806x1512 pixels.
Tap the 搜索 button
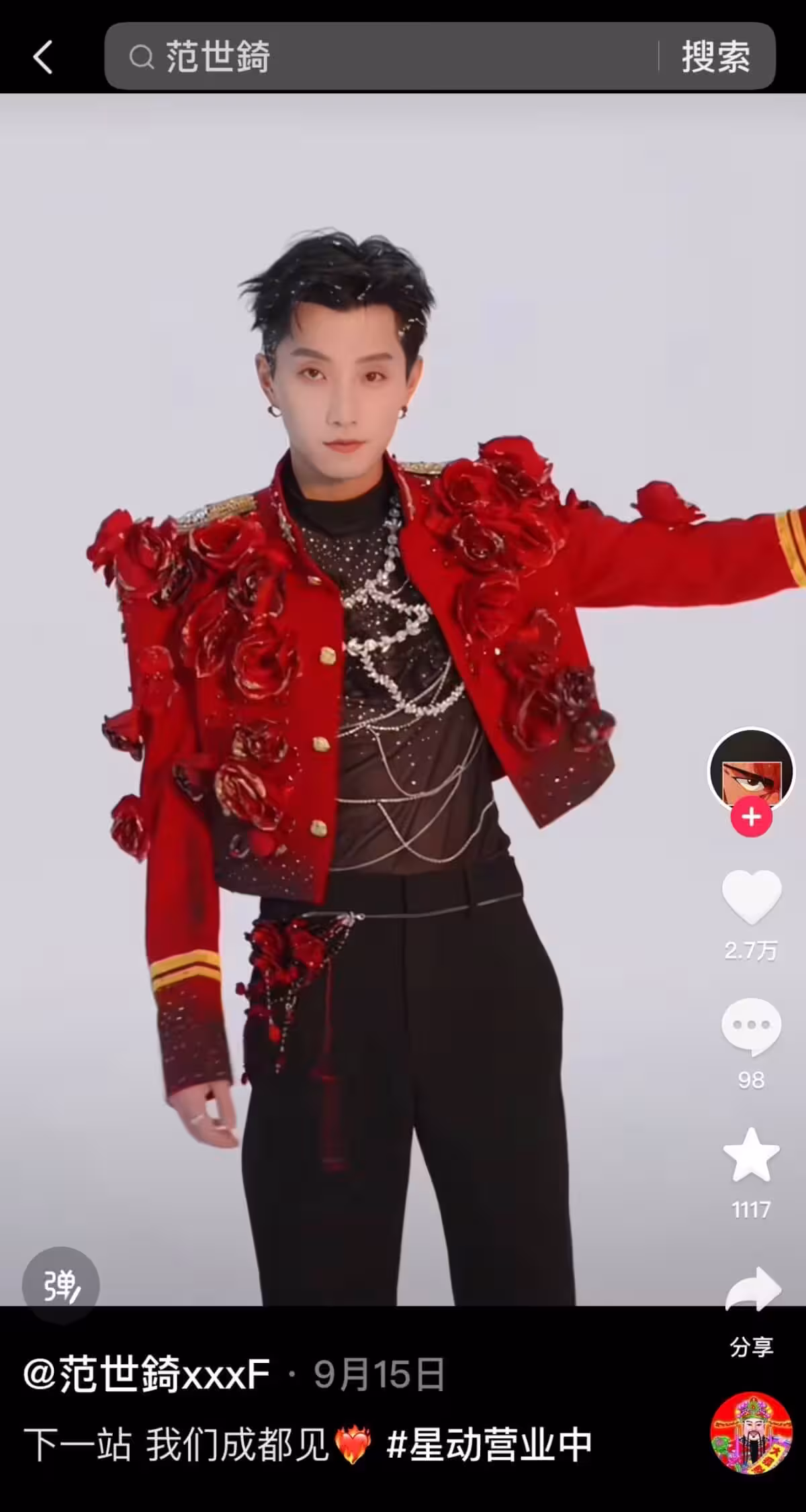pos(716,57)
